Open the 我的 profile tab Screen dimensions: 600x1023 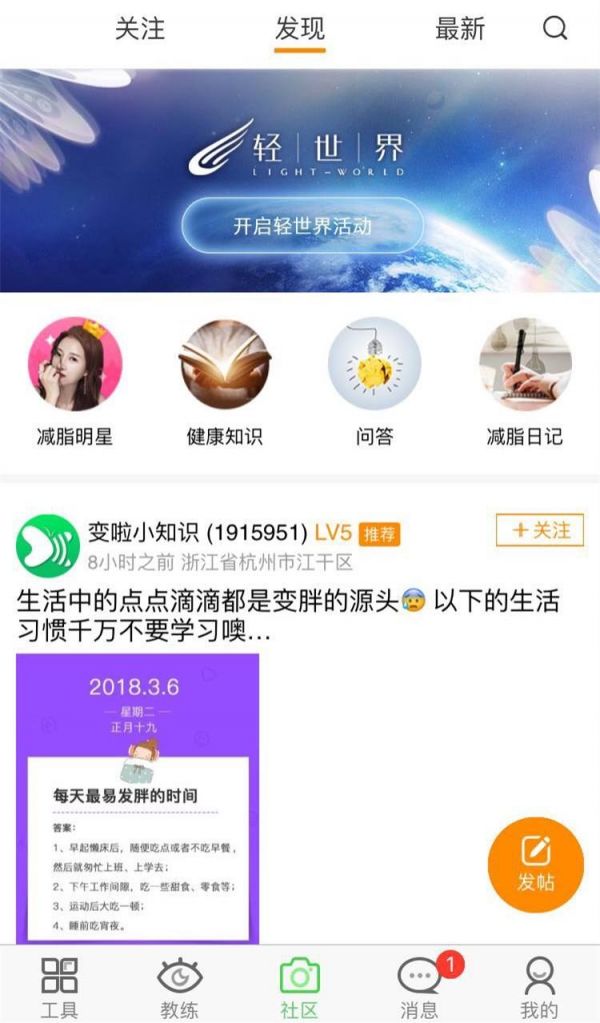tap(539, 985)
